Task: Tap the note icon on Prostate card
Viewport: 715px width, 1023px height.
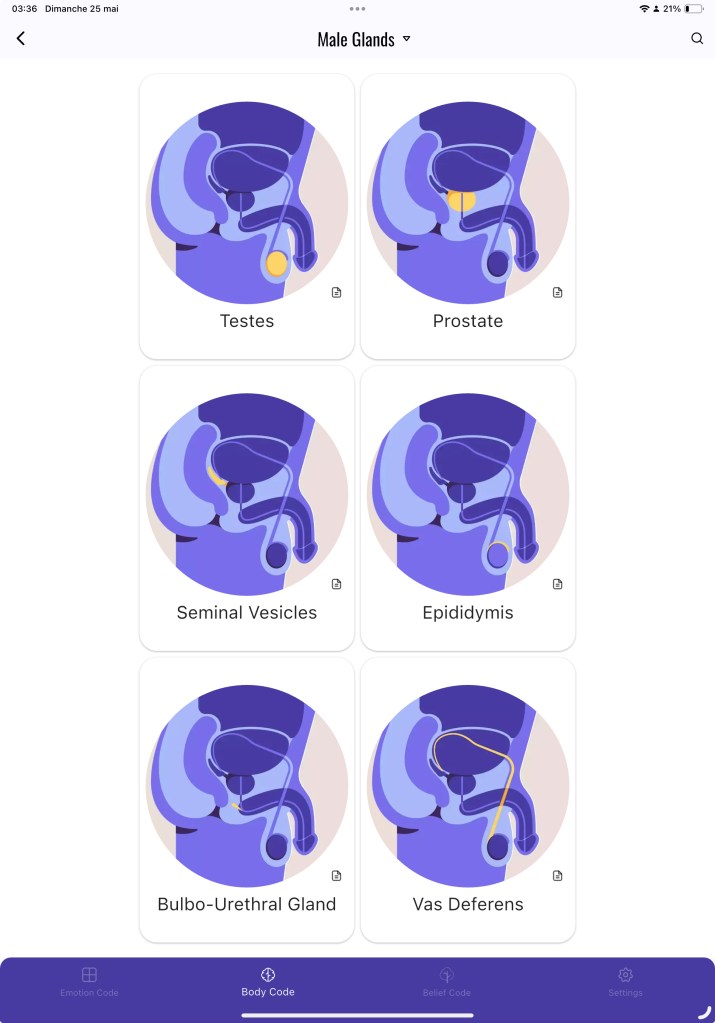Action: (x=558, y=293)
